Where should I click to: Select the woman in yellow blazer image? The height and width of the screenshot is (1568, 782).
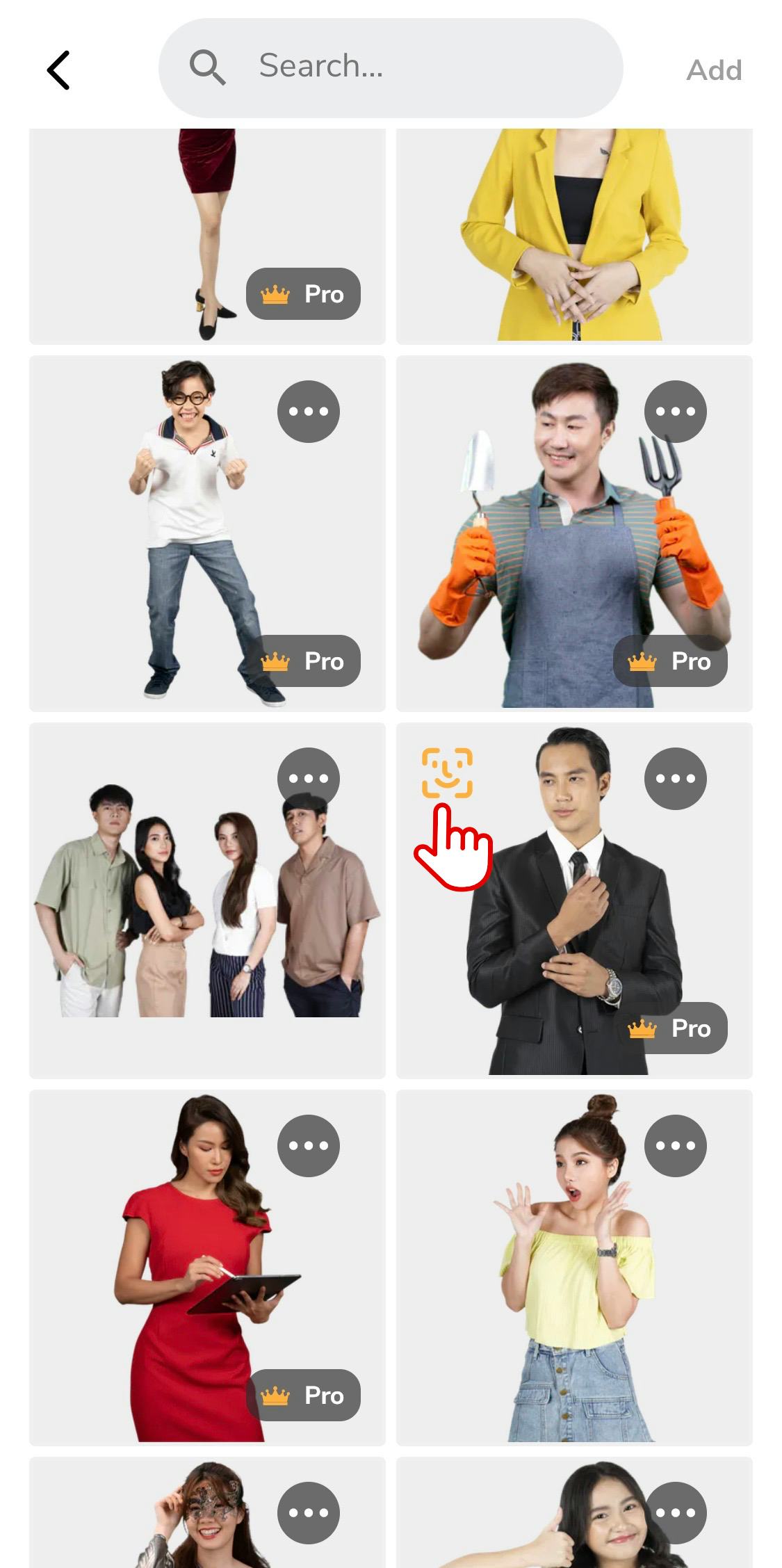click(573, 236)
